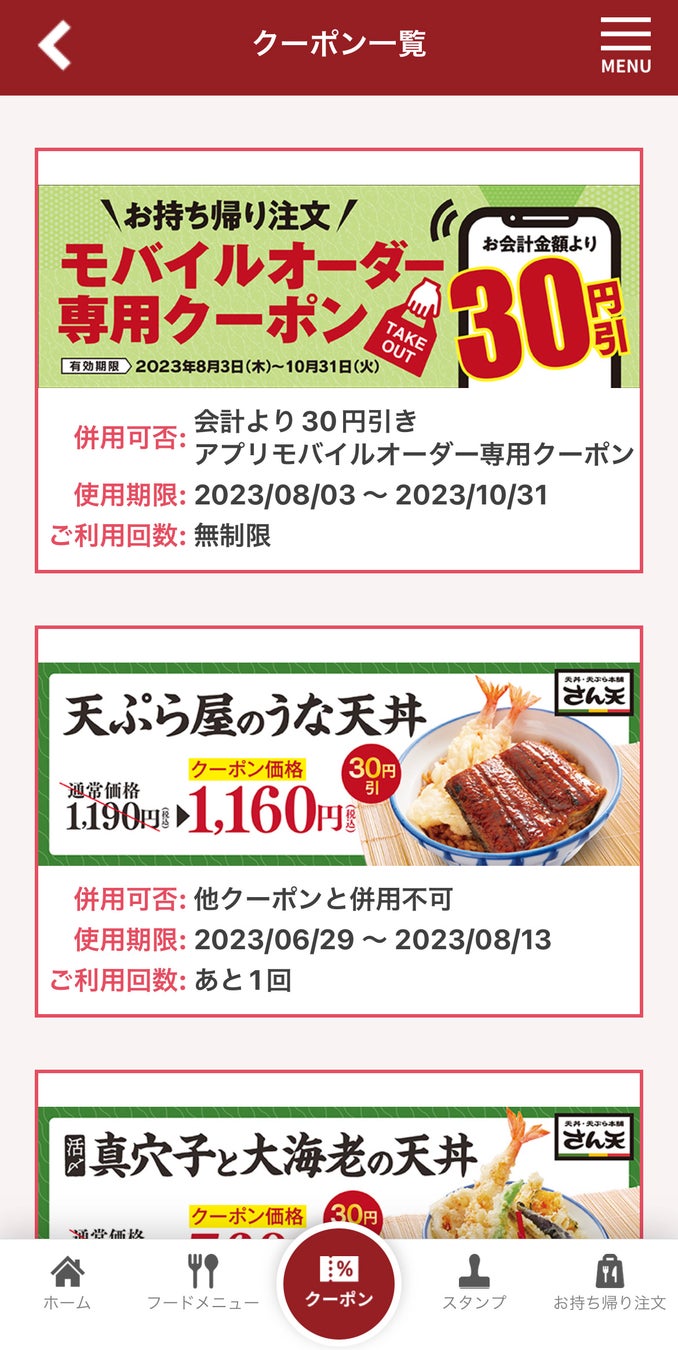The width and height of the screenshot is (678, 1350).
Task: Tap the red クーポン tab
Action: click(x=339, y=1283)
